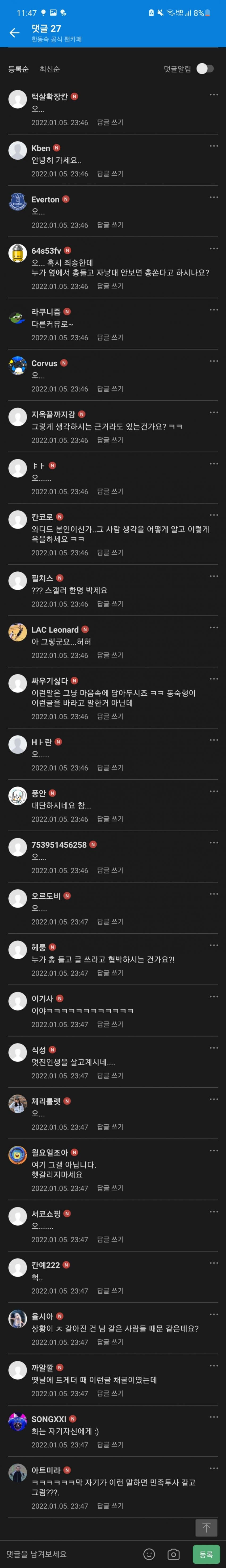Reply to 월요일조아's comment

tap(110, 1188)
